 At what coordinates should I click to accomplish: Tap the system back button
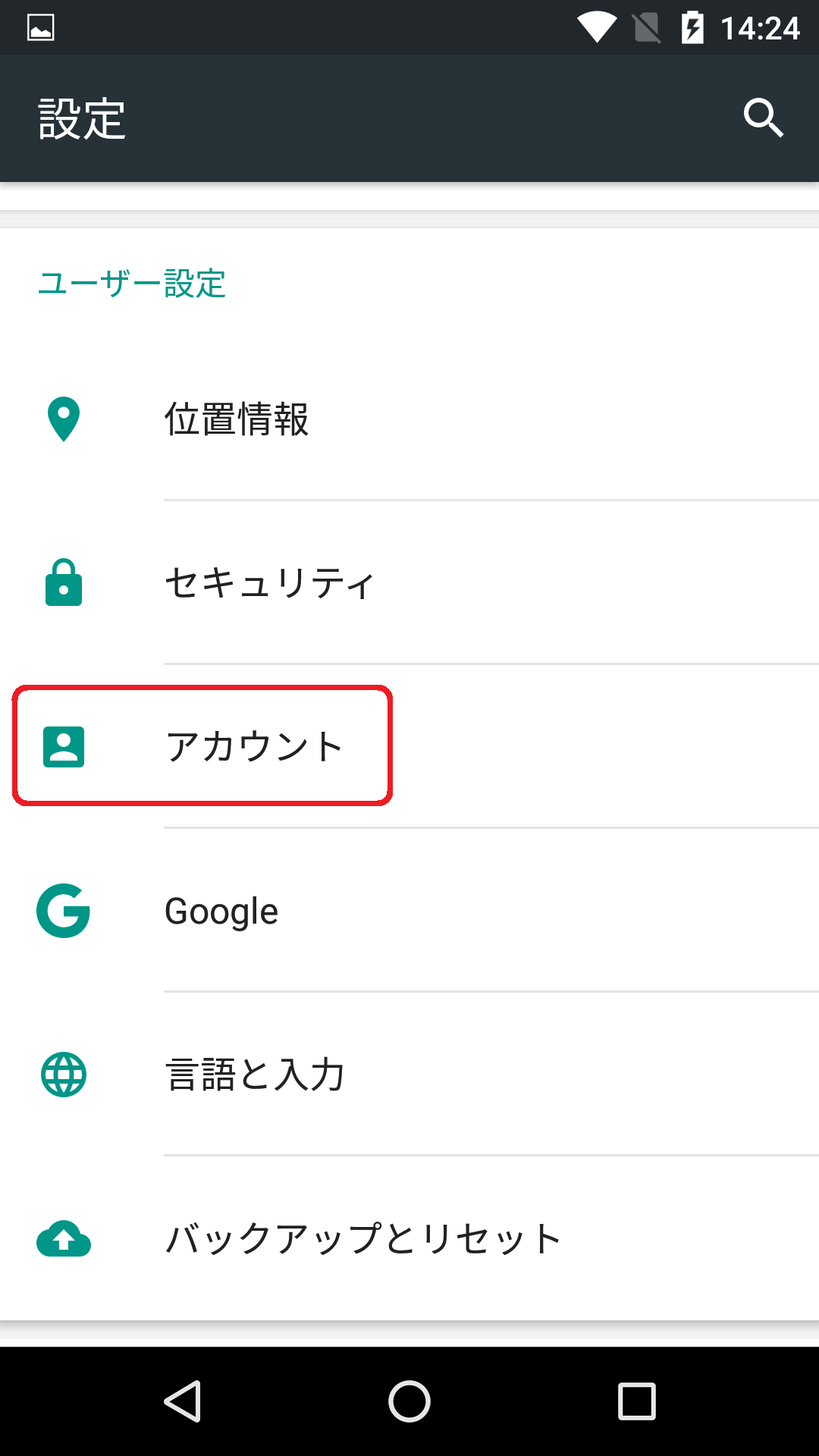pyautogui.click(x=182, y=1401)
